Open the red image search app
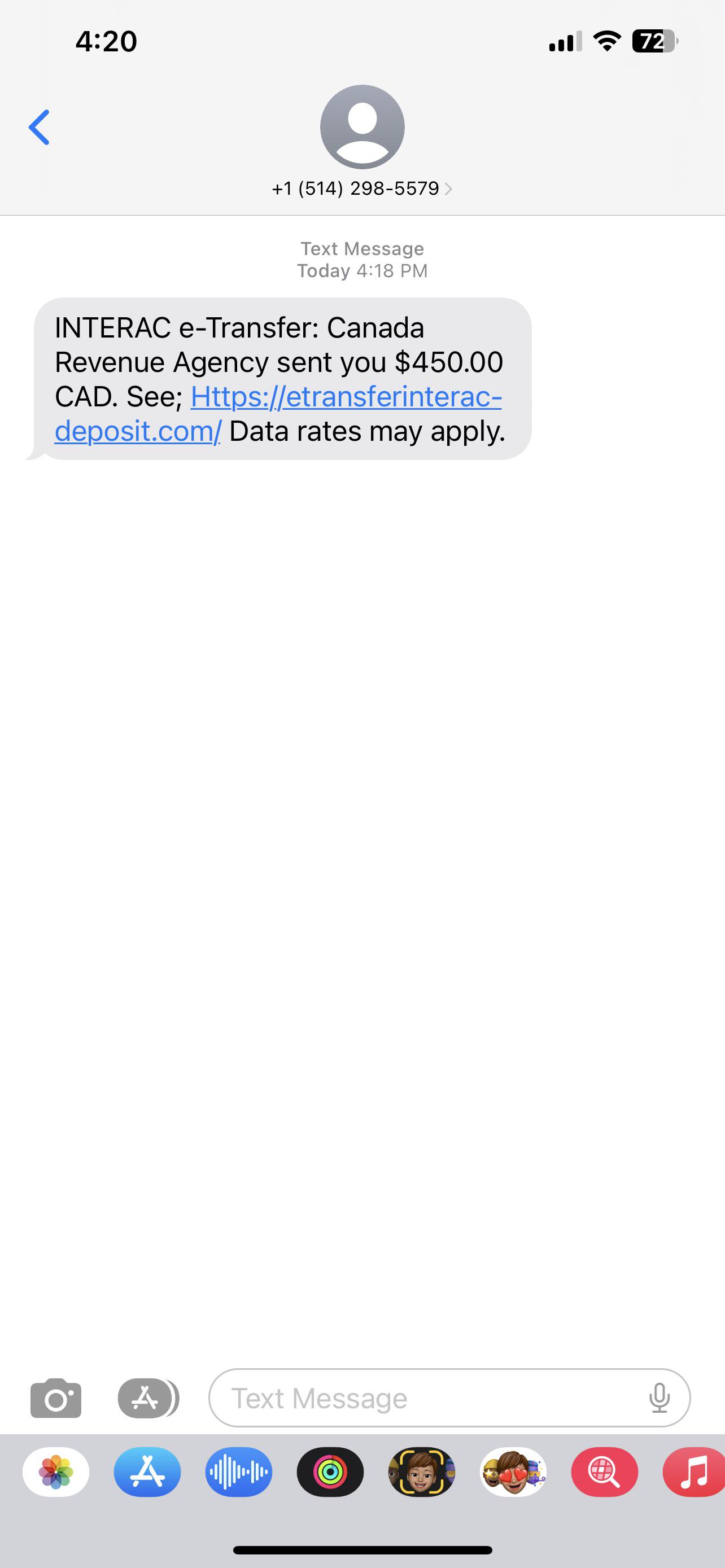 [605, 1473]
